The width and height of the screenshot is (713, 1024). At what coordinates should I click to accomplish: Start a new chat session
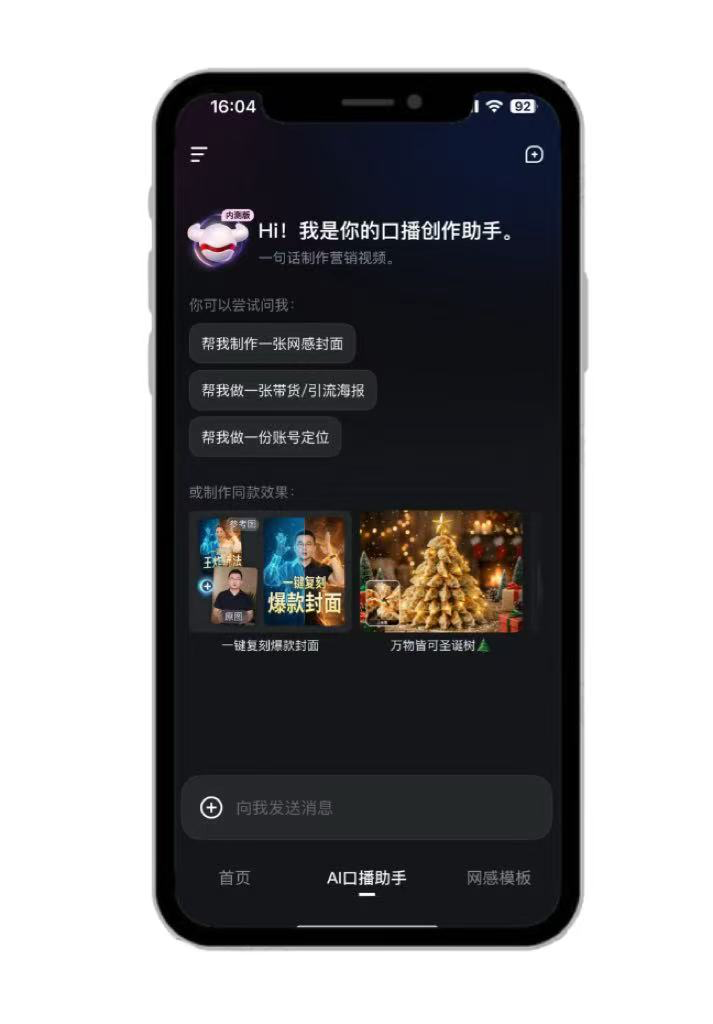(534, 154)
